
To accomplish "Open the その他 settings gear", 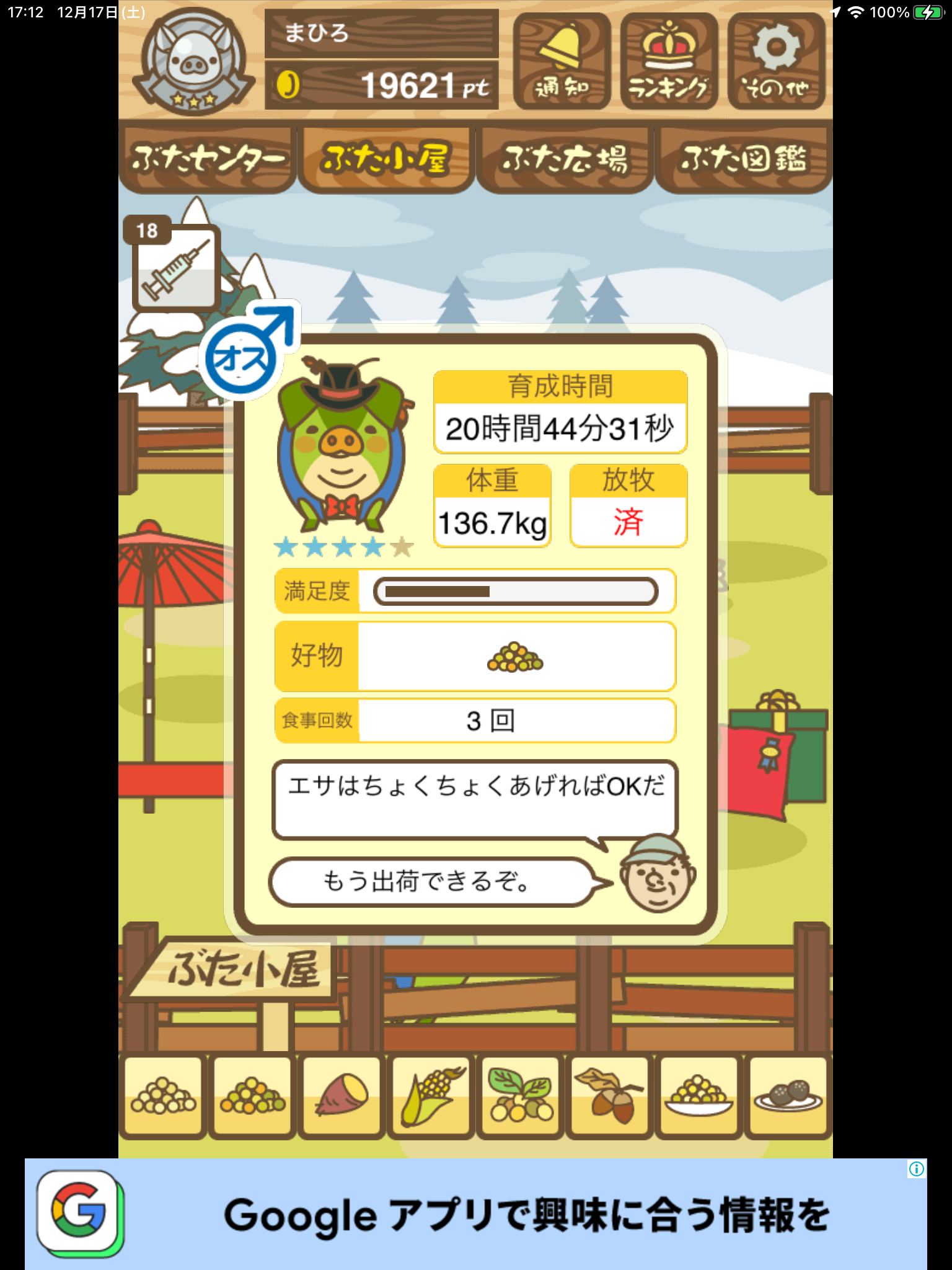I will (776, 61).
